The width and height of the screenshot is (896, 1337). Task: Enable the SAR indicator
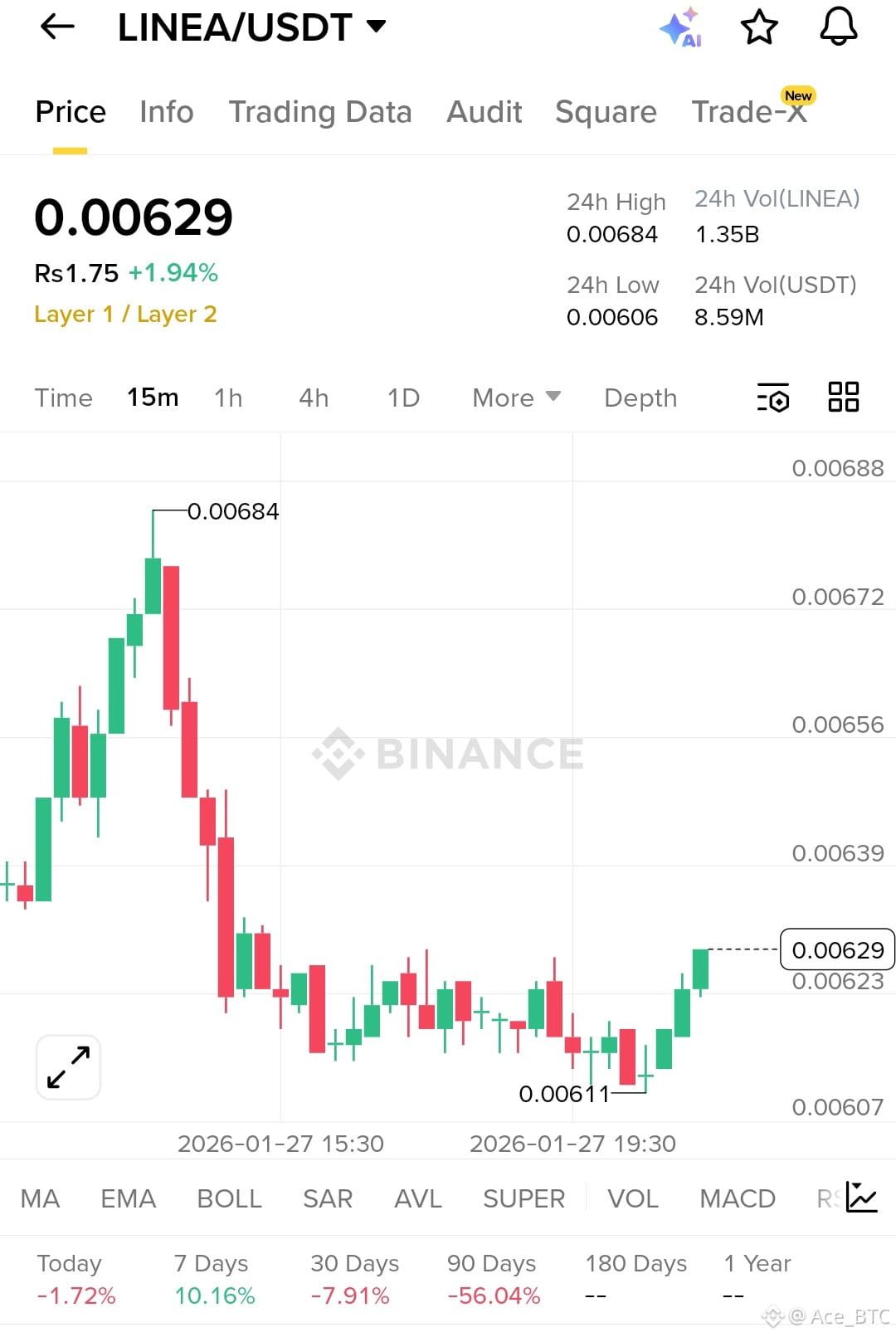point(328,1198)
